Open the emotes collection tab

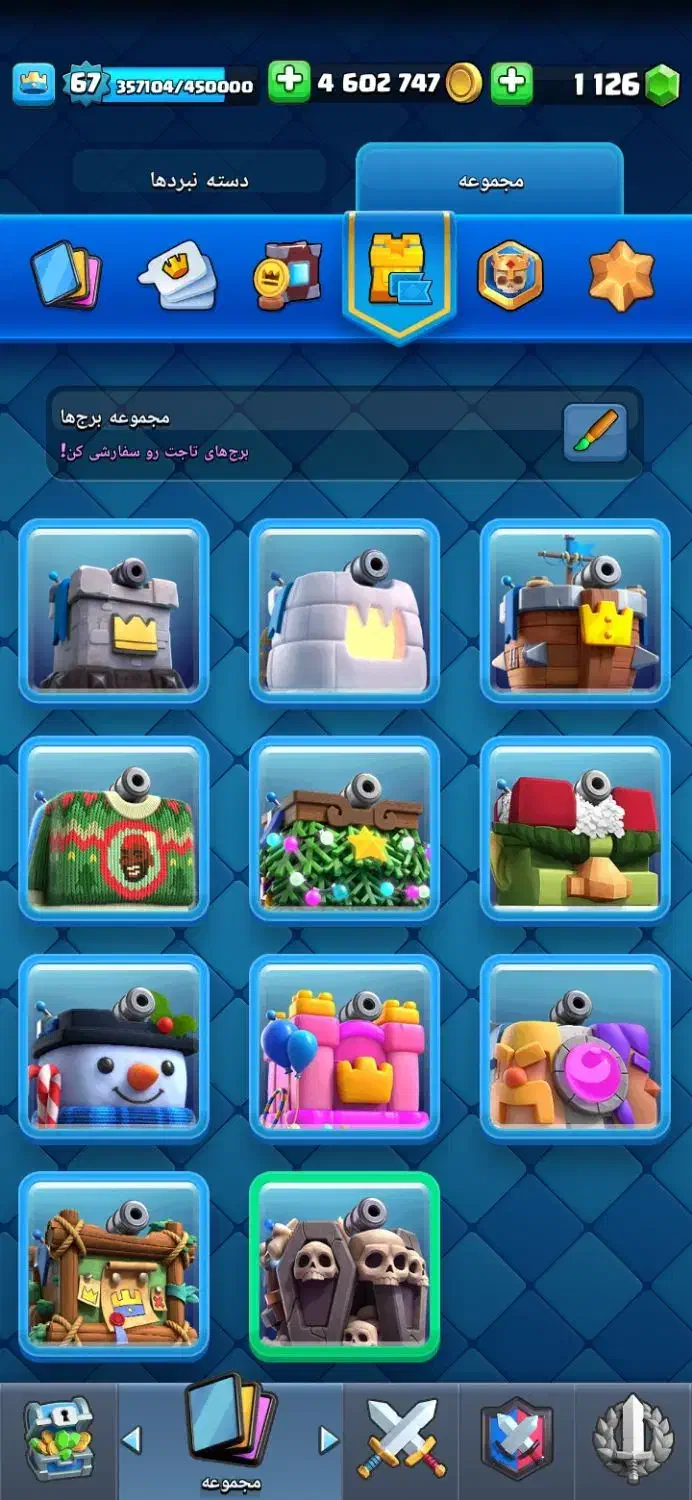[x=178, y=276]
